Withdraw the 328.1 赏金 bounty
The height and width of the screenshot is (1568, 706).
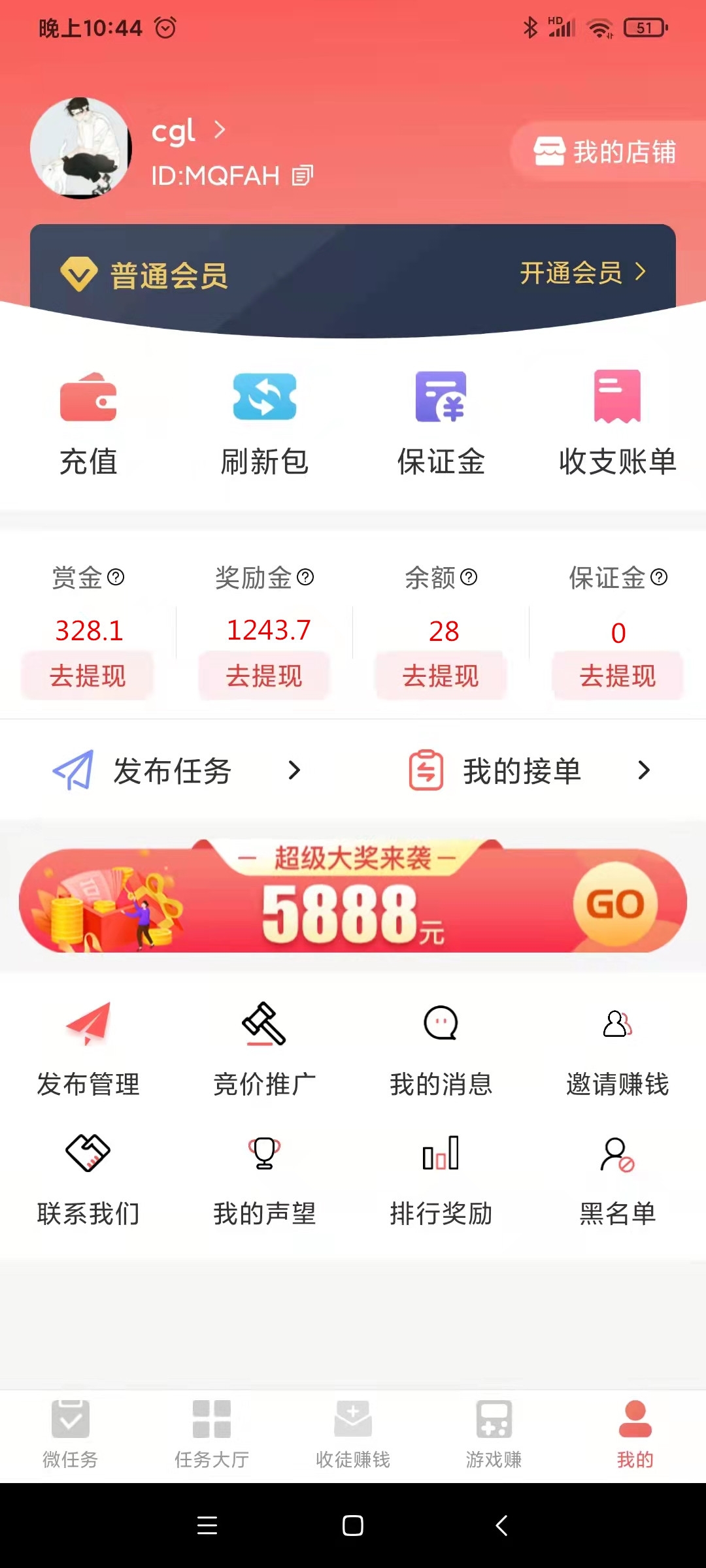pos(87,676)
